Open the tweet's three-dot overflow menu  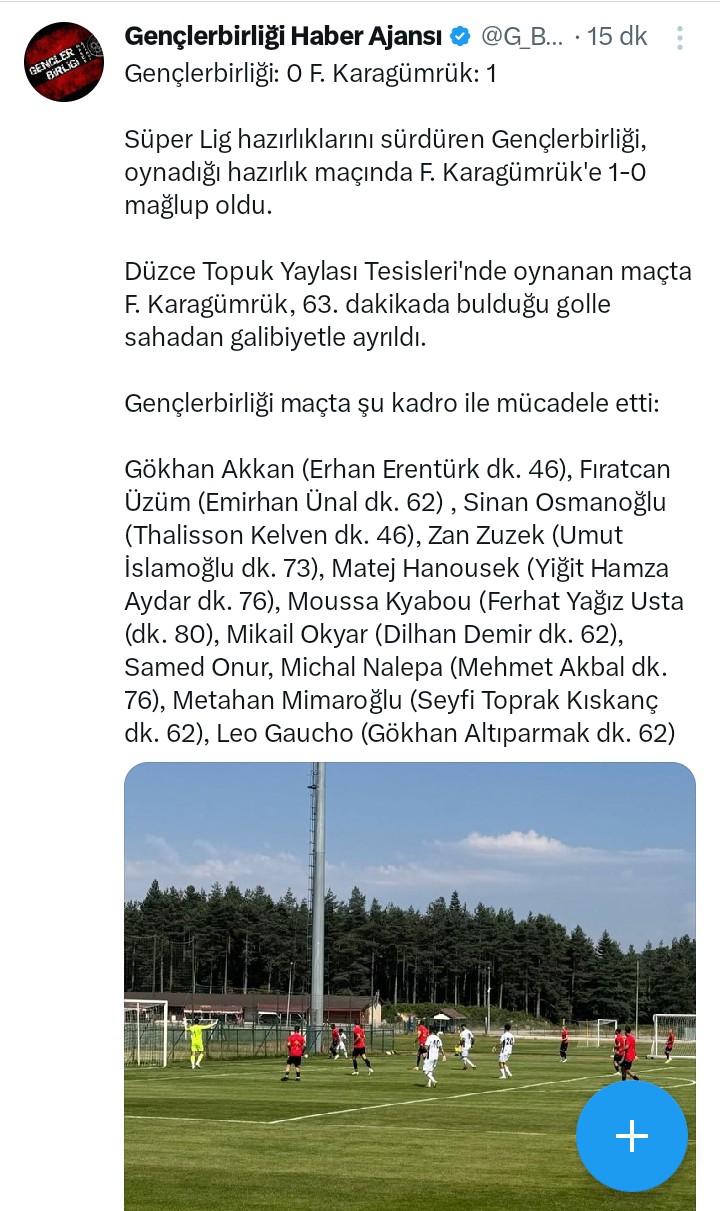[680, 38]
